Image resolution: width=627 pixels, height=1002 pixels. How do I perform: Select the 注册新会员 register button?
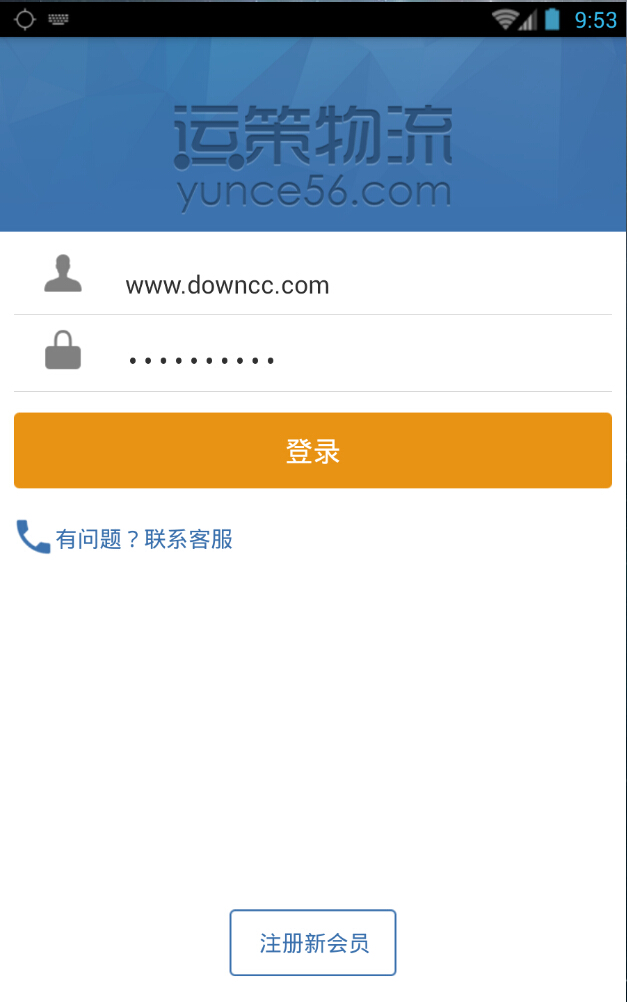click(x=313, y=943)
